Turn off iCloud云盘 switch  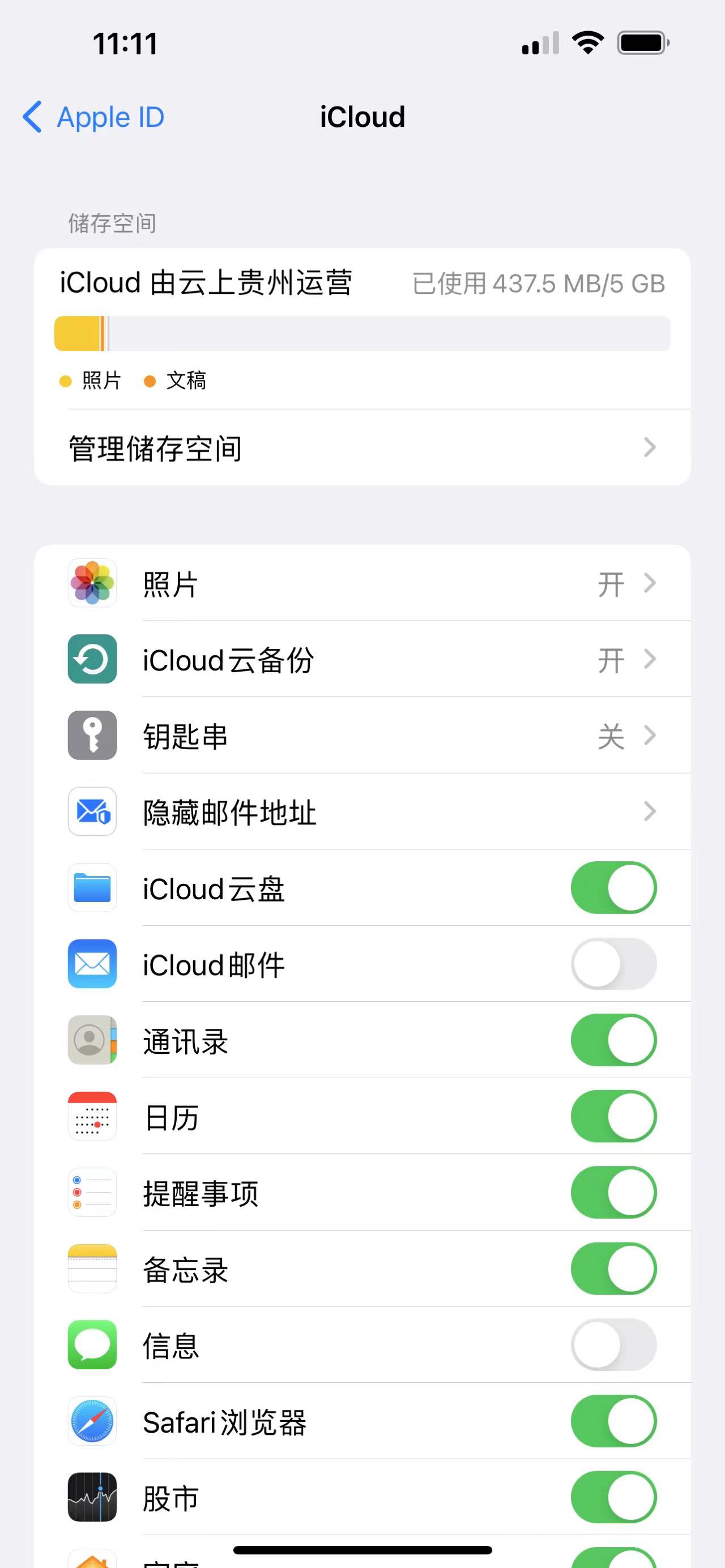click(613, 888)
